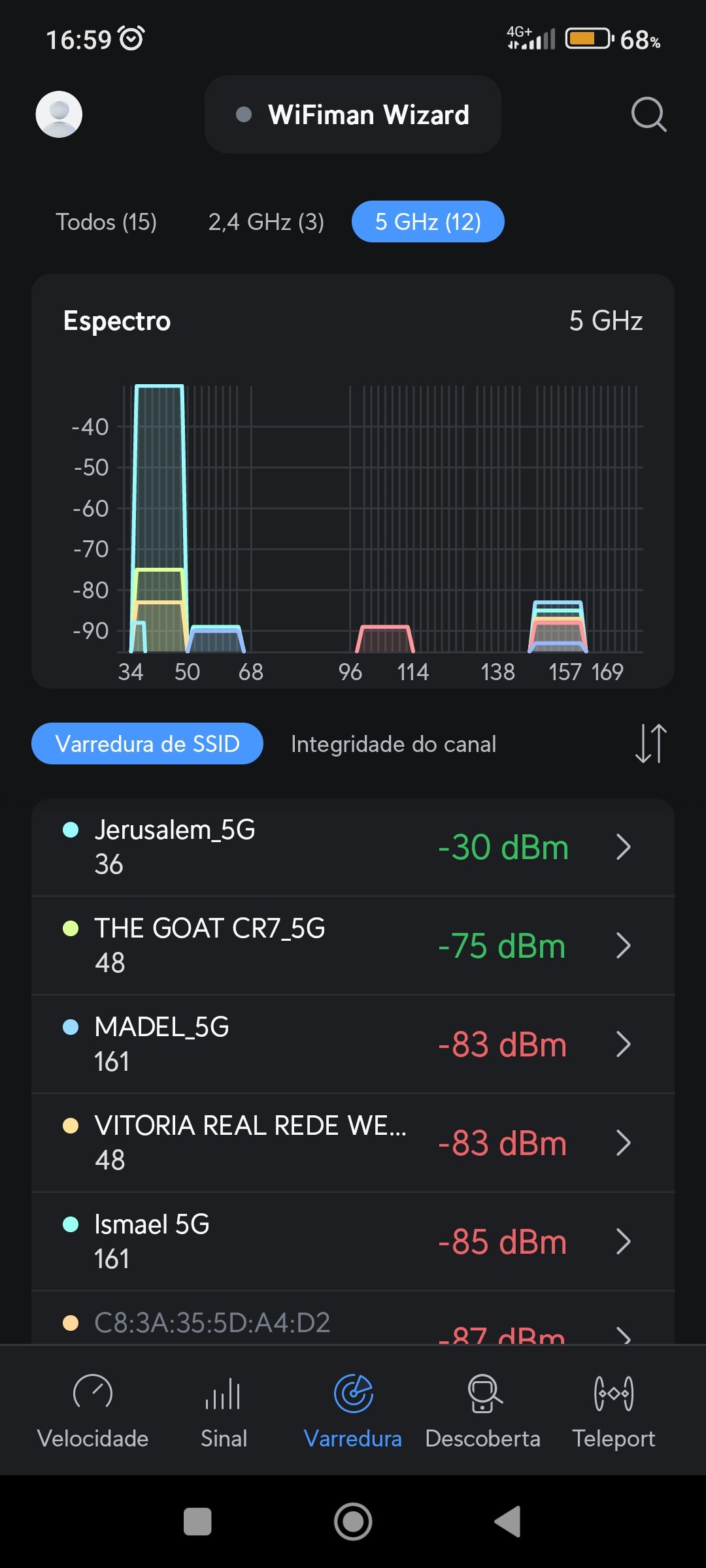Screen dimensions: 706x1568
Task: Open the Descoberta tab
Action: click(x=483, y=1411)
